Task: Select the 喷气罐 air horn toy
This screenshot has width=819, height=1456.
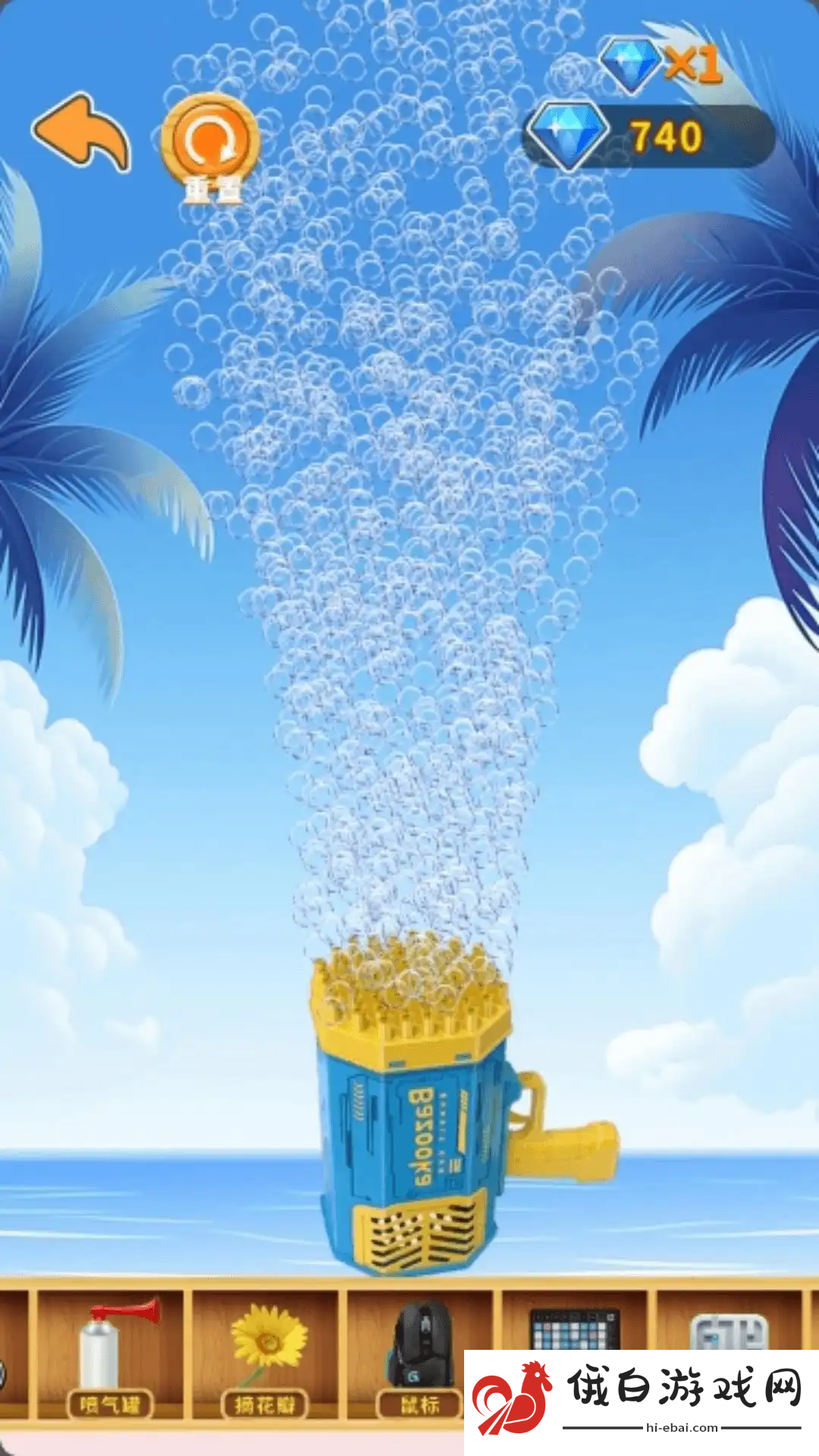Action: 111,1357
